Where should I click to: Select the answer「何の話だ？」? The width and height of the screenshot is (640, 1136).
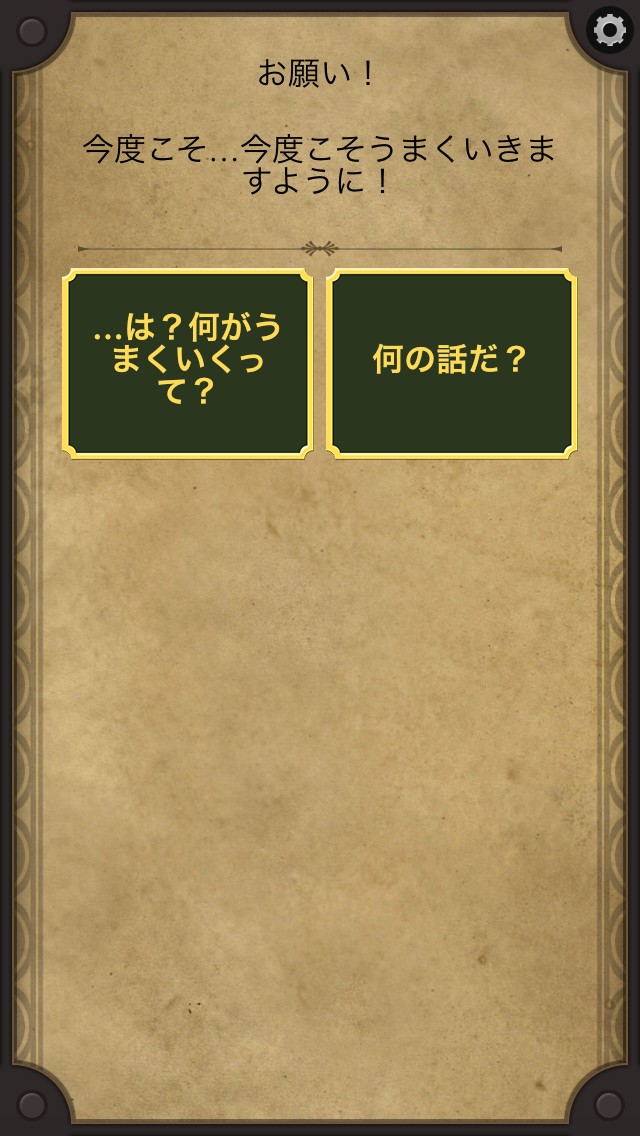451,362
